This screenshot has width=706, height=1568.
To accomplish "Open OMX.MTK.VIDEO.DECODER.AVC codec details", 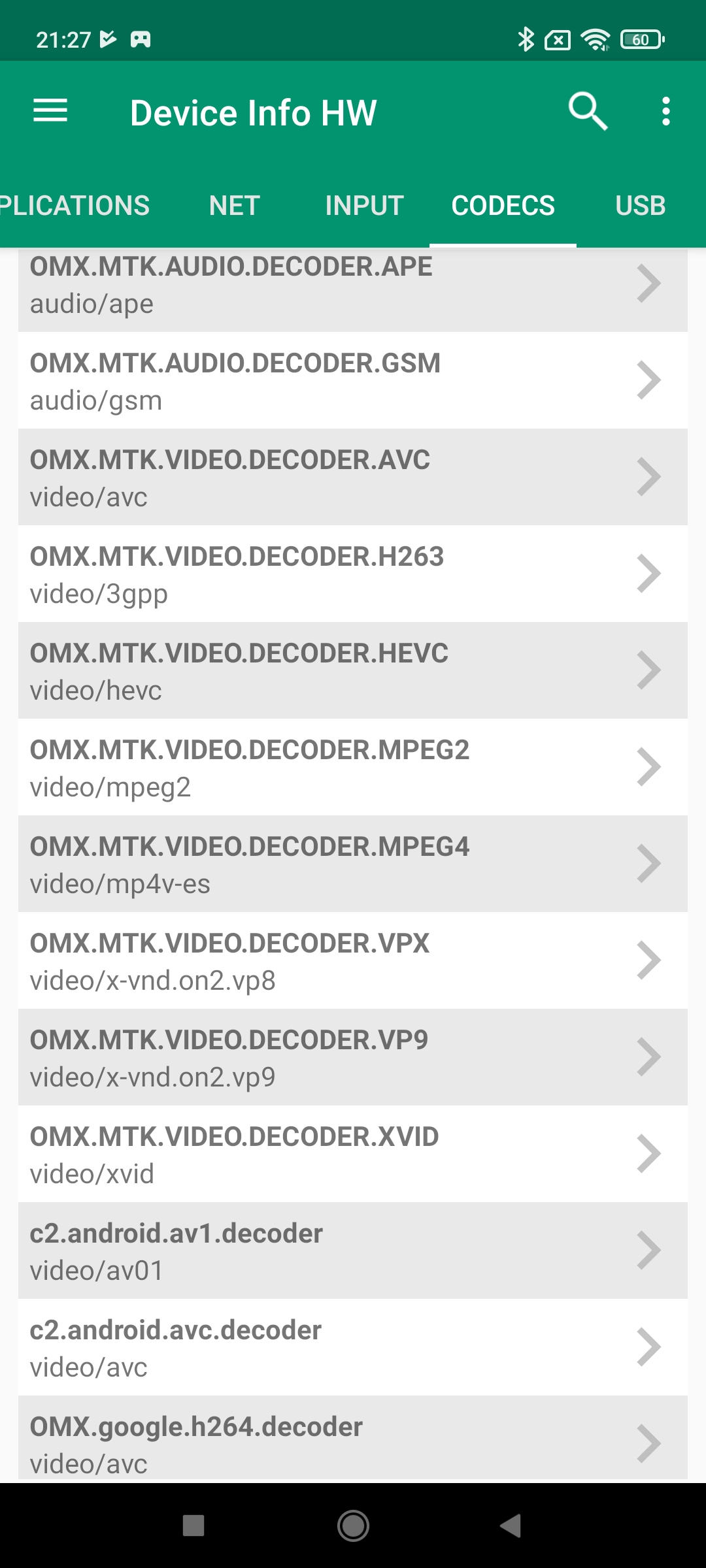I will pyautogui.click(x=353, y=478).
